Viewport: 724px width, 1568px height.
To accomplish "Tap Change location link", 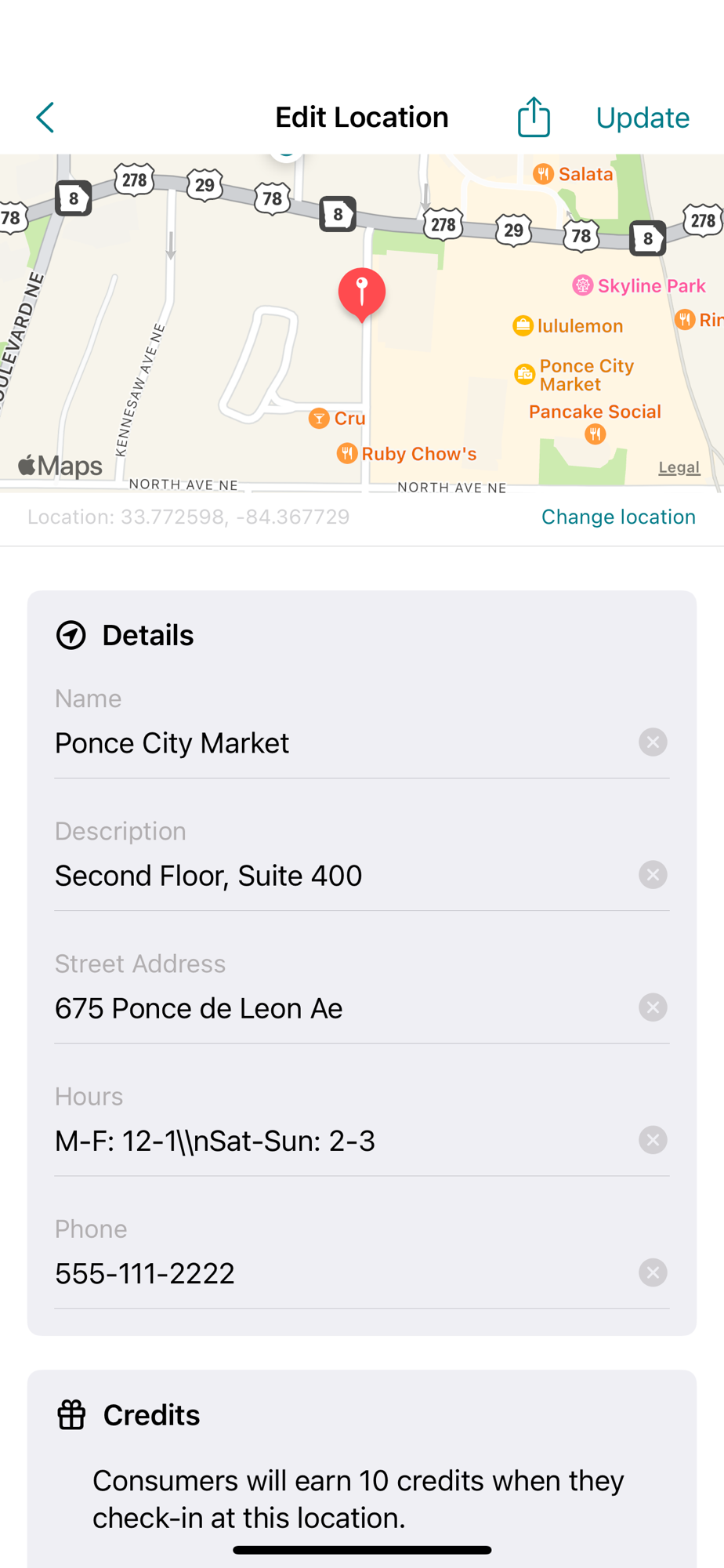I will point(618,517).
